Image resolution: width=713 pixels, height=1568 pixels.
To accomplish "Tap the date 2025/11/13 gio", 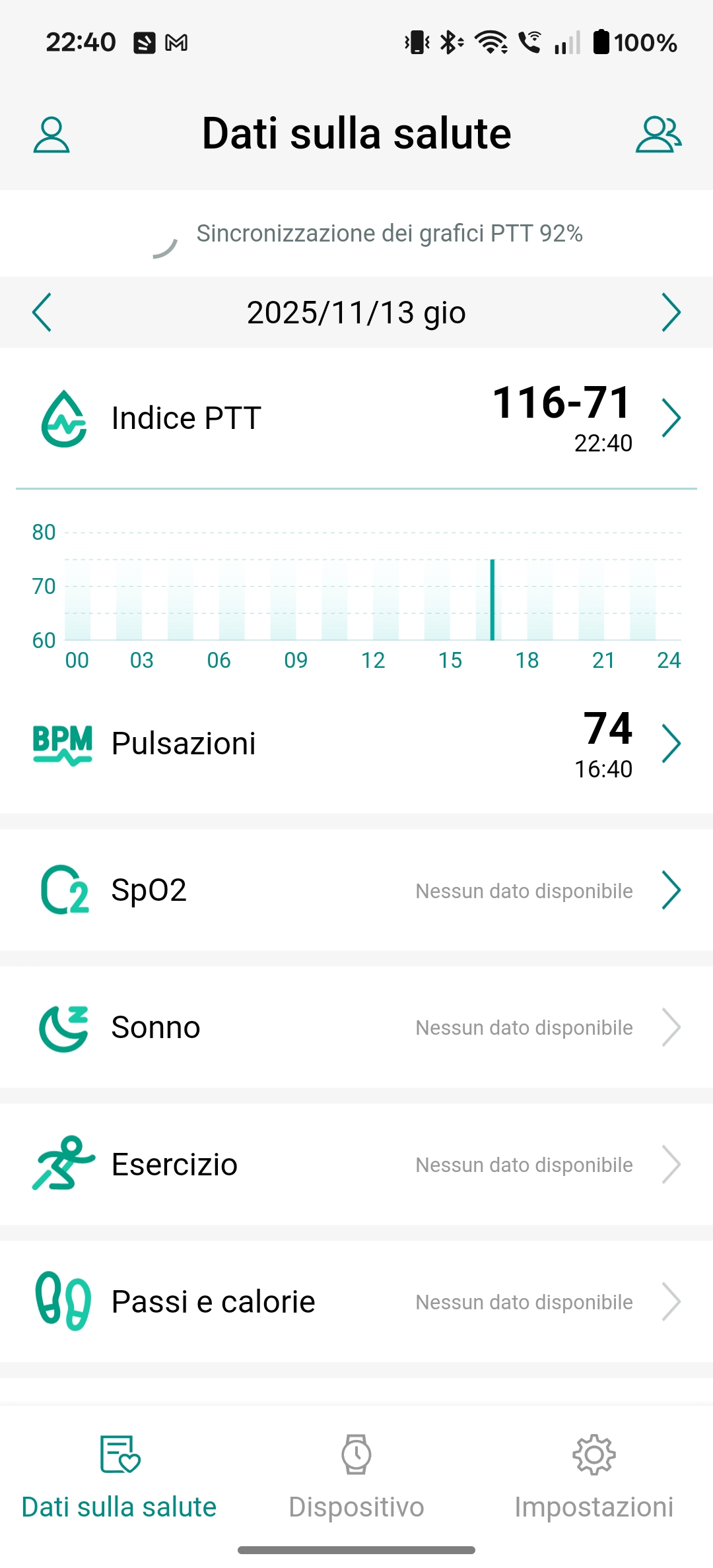I will click(356, 312).
